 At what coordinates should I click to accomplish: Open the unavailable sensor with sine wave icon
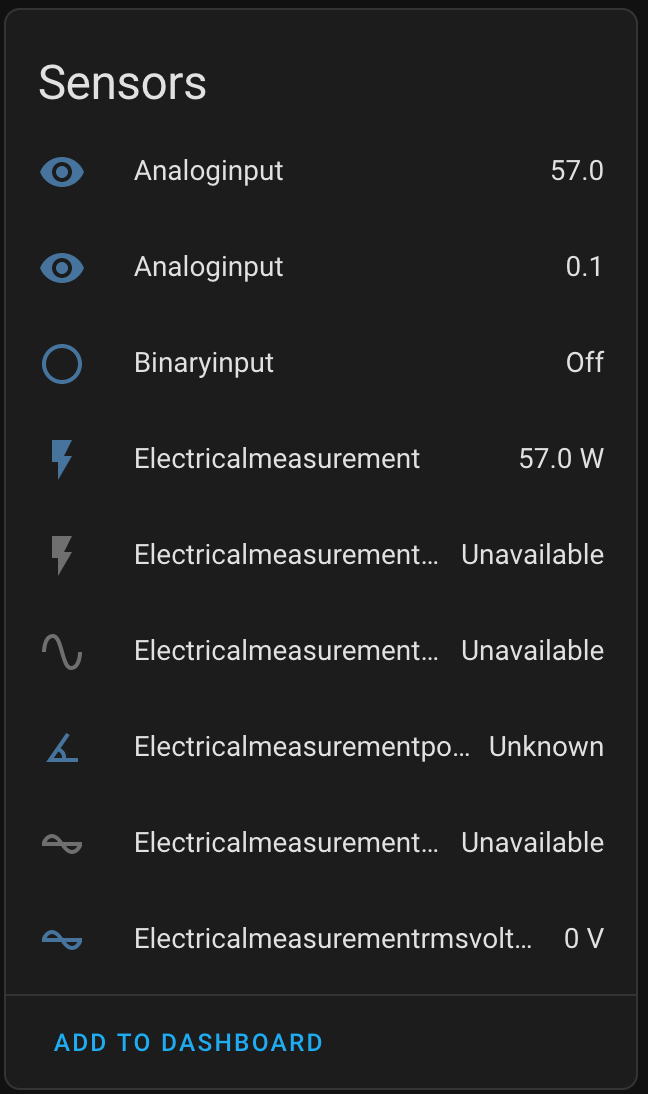point(286,651)
